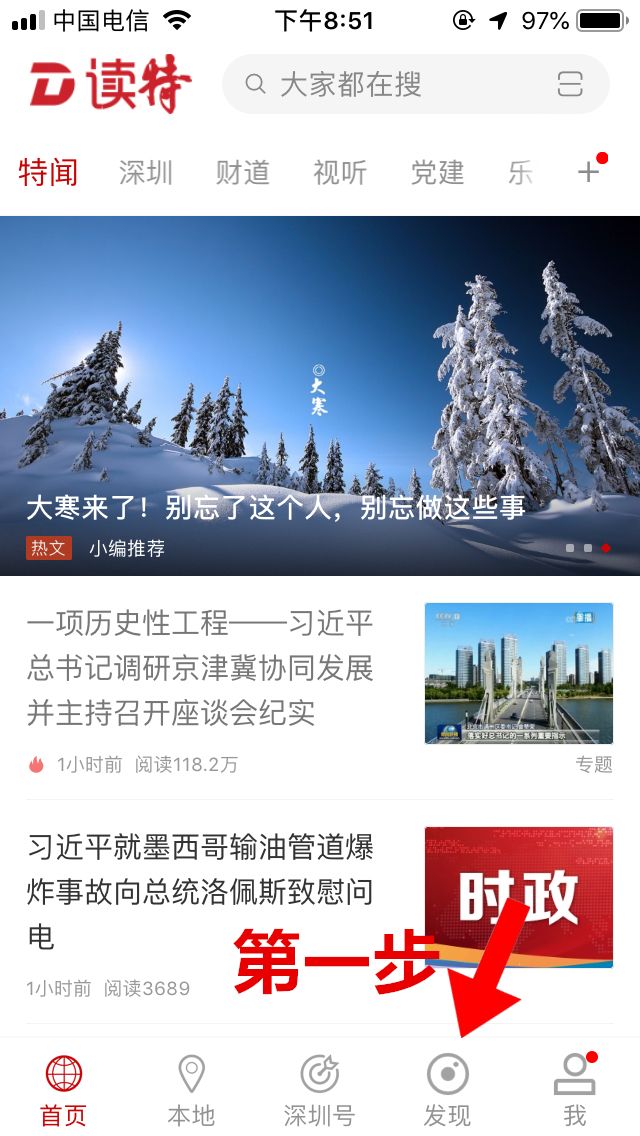Select the partially visible 乐 tab
Image resolution: width=640 pixels, height=1136 pixels.
(520, 172)
